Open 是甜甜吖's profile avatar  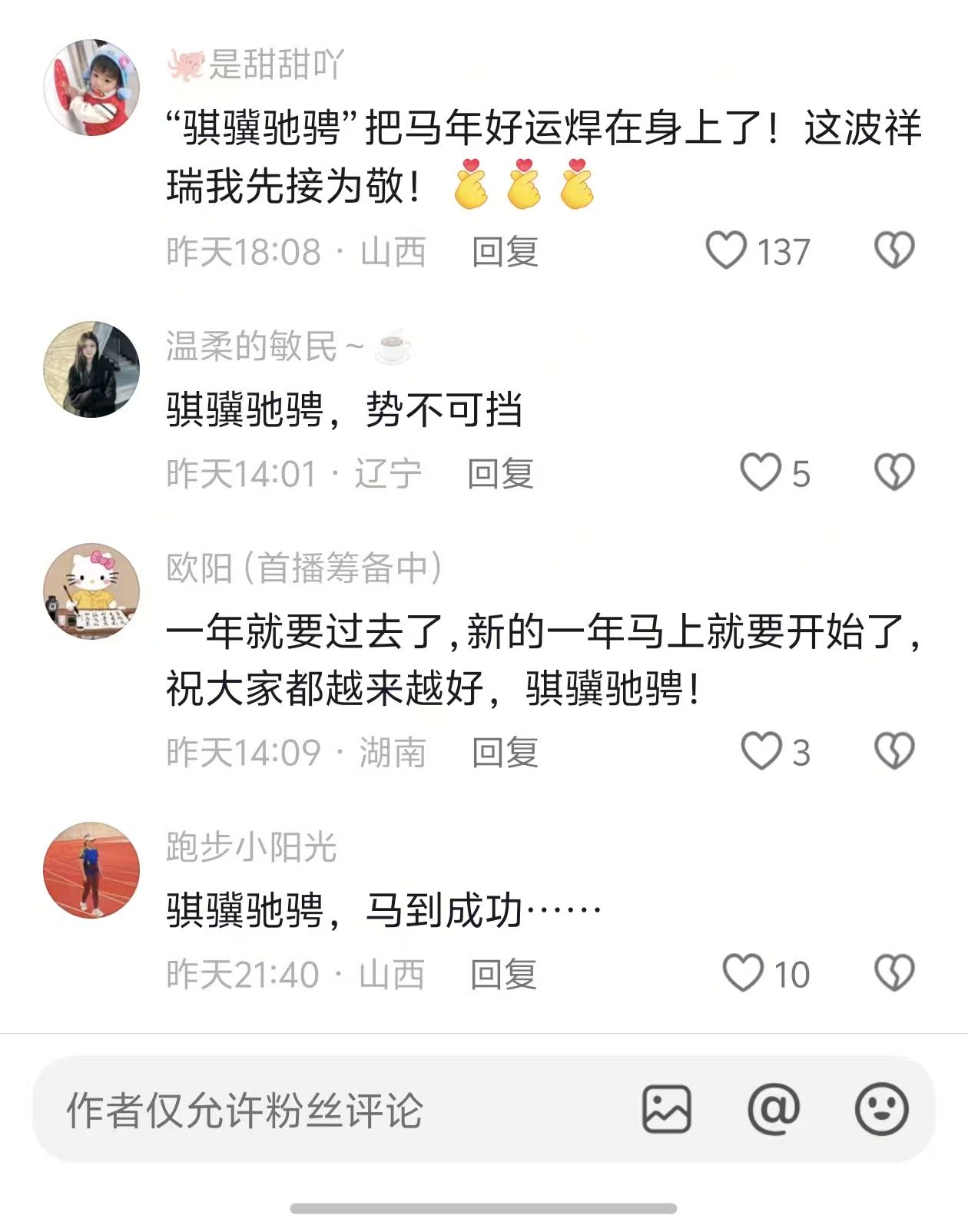(91, 88)
